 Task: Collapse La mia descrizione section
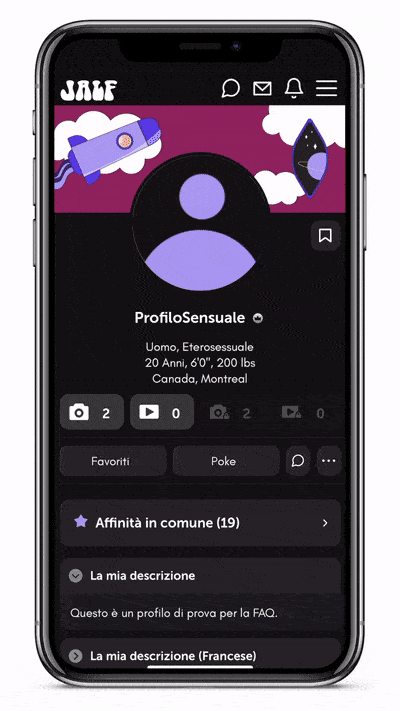[x=200, y=576]
